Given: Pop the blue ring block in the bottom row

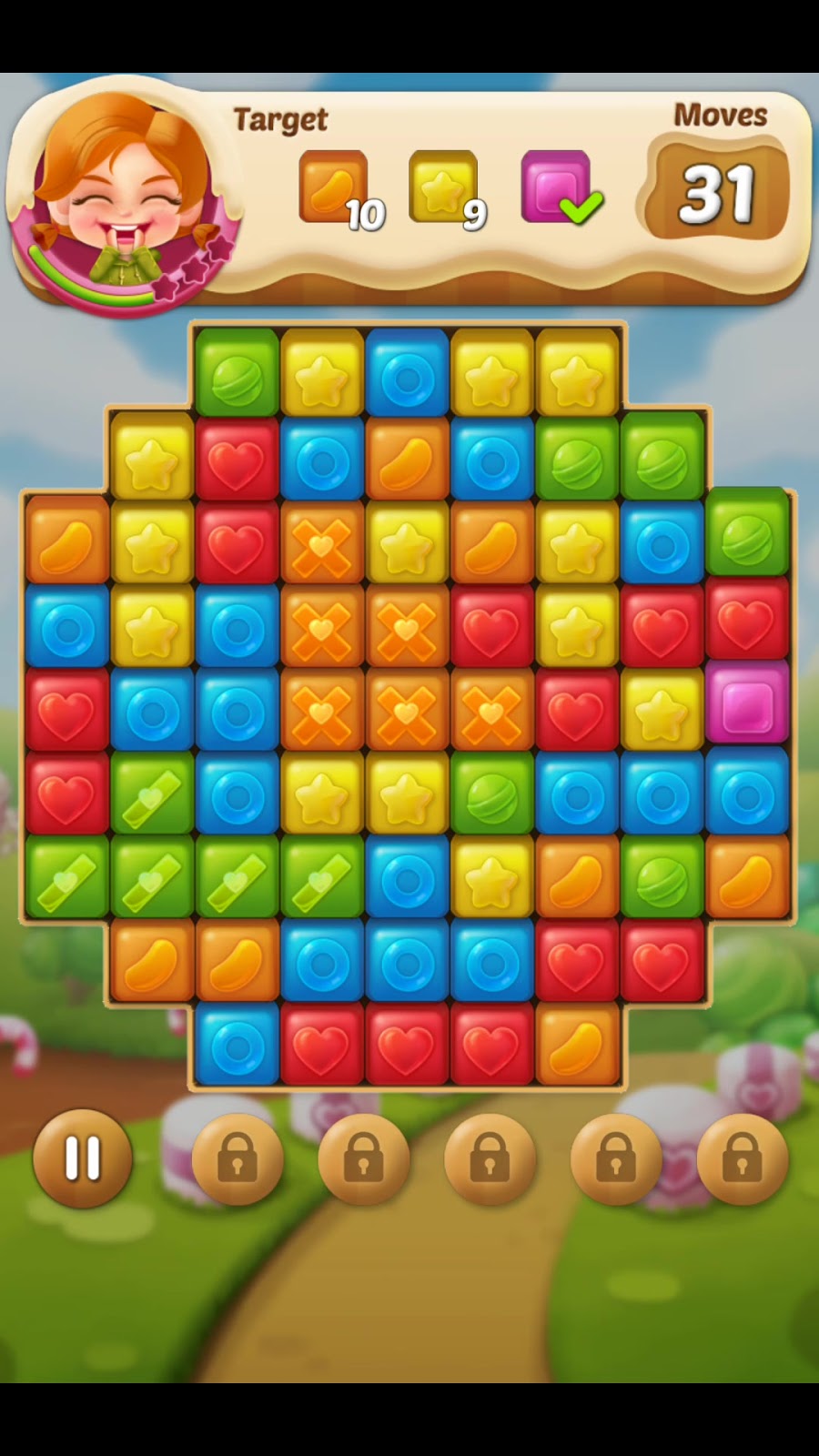Looking at the screenshot, I should [237, 1044].
